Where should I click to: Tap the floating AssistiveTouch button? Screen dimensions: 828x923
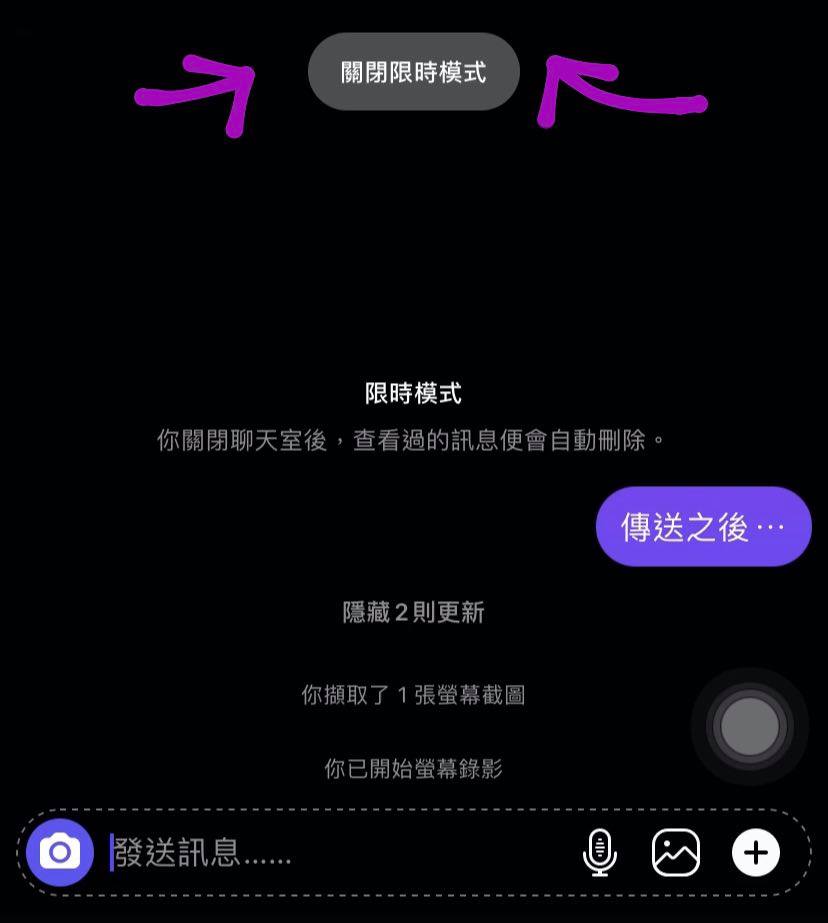(749, 727)
